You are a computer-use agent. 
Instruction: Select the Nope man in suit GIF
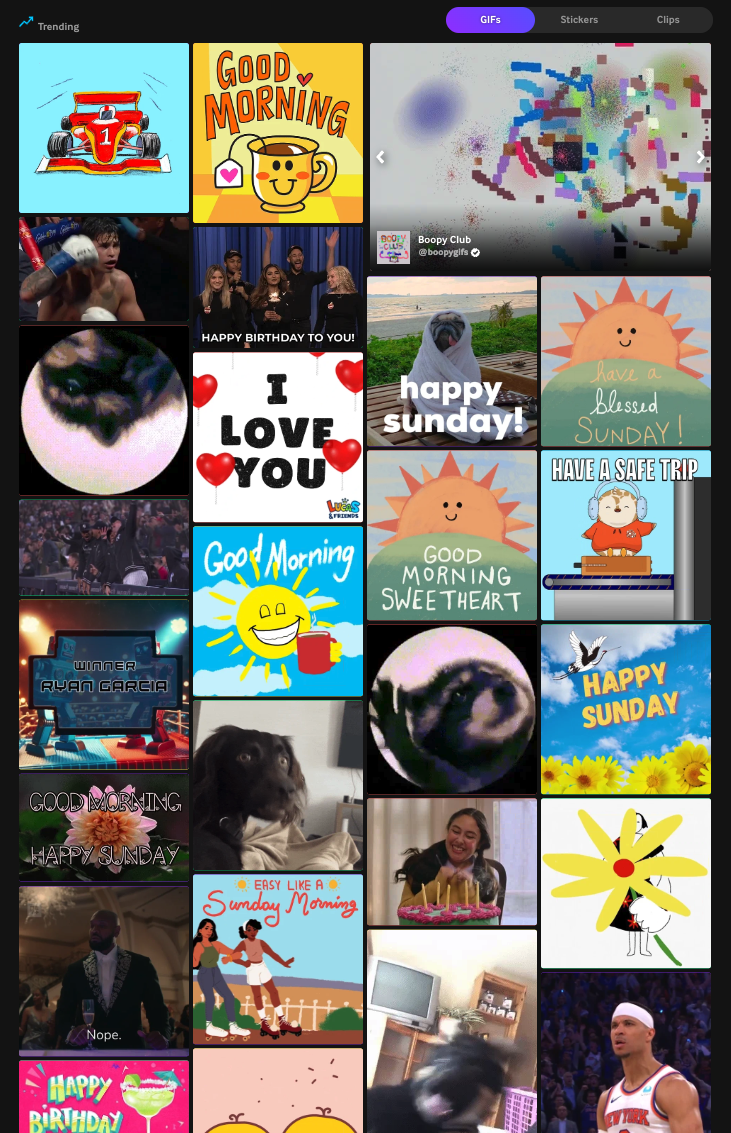104,968
